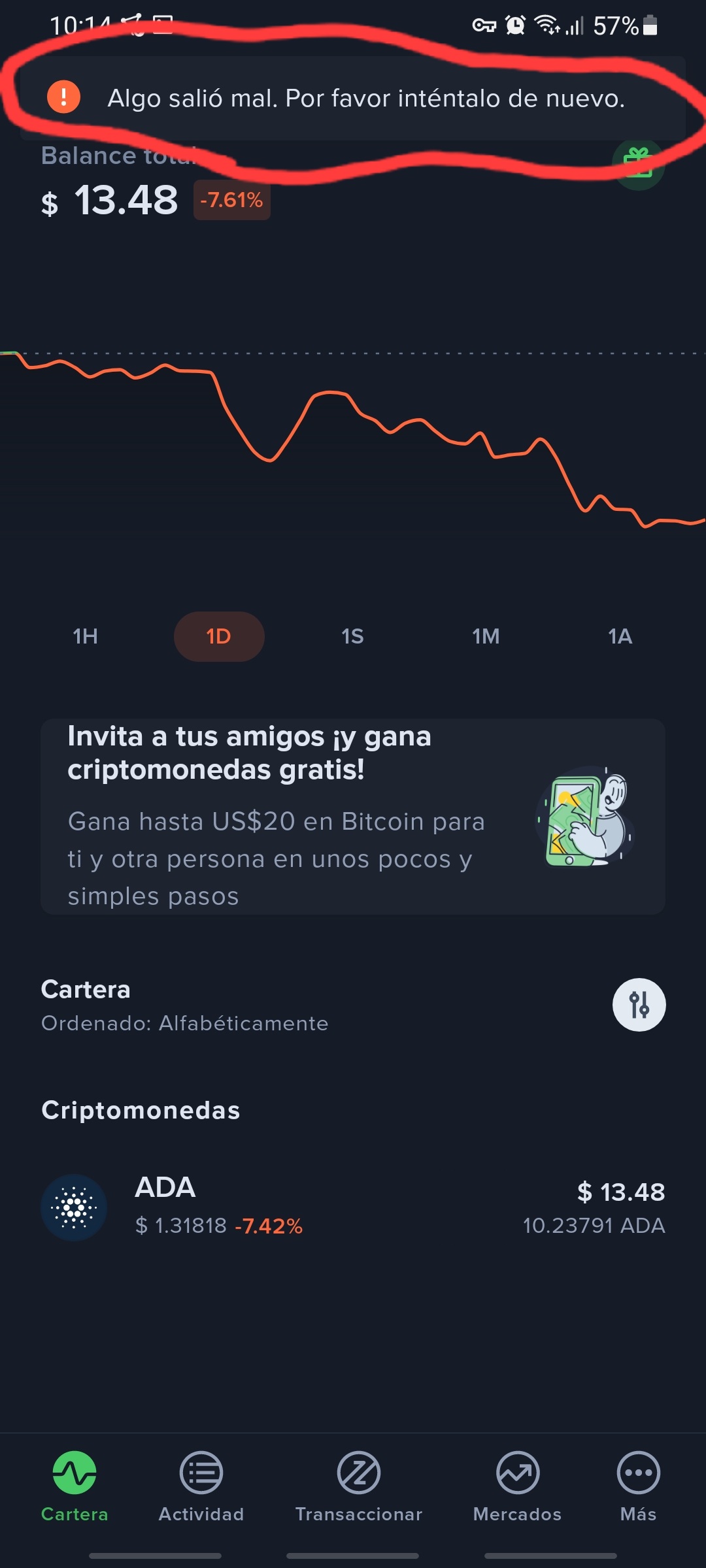Screen dimensions: 706x1568
Task: Select the 1H chart range
Action: (86, 636)
